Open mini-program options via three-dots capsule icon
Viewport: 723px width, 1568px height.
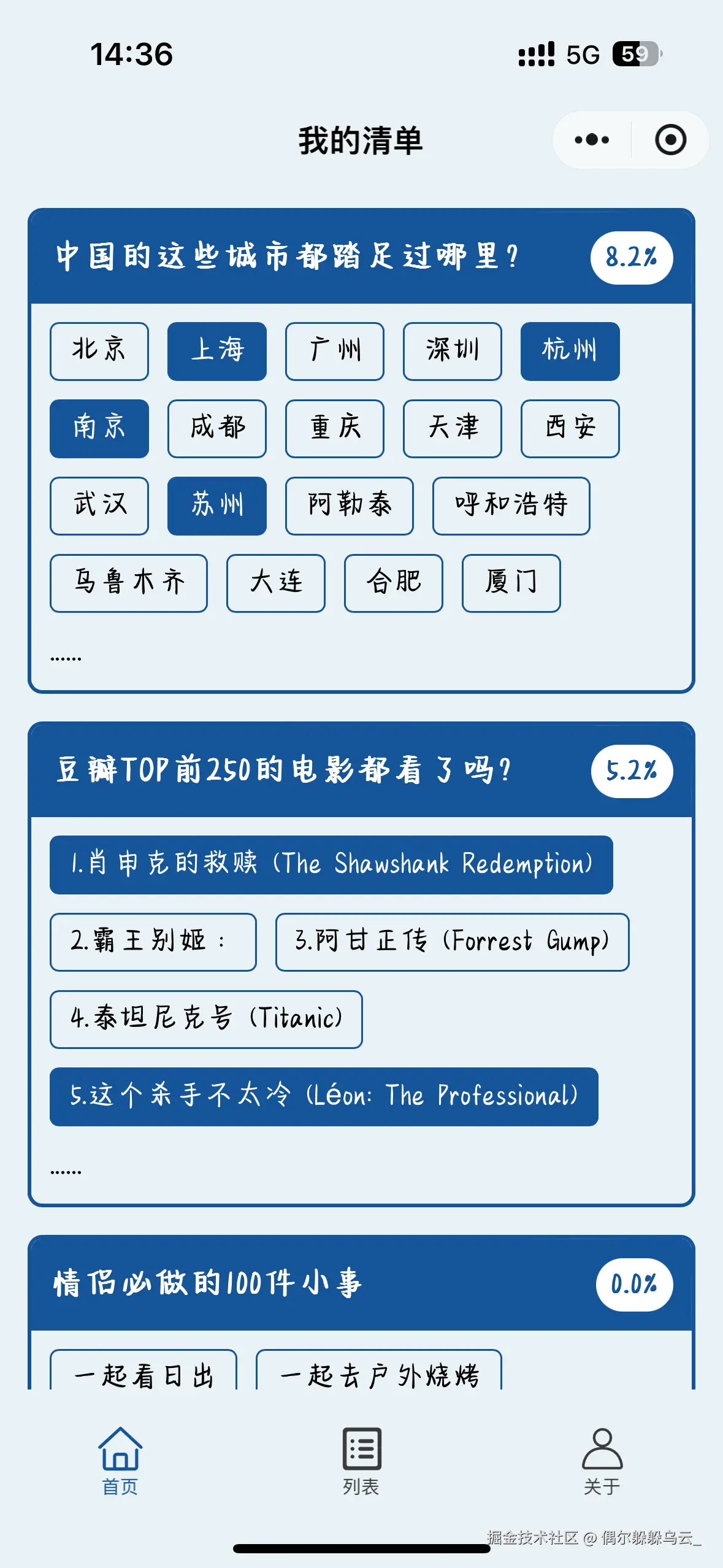[x=589, y=139]
